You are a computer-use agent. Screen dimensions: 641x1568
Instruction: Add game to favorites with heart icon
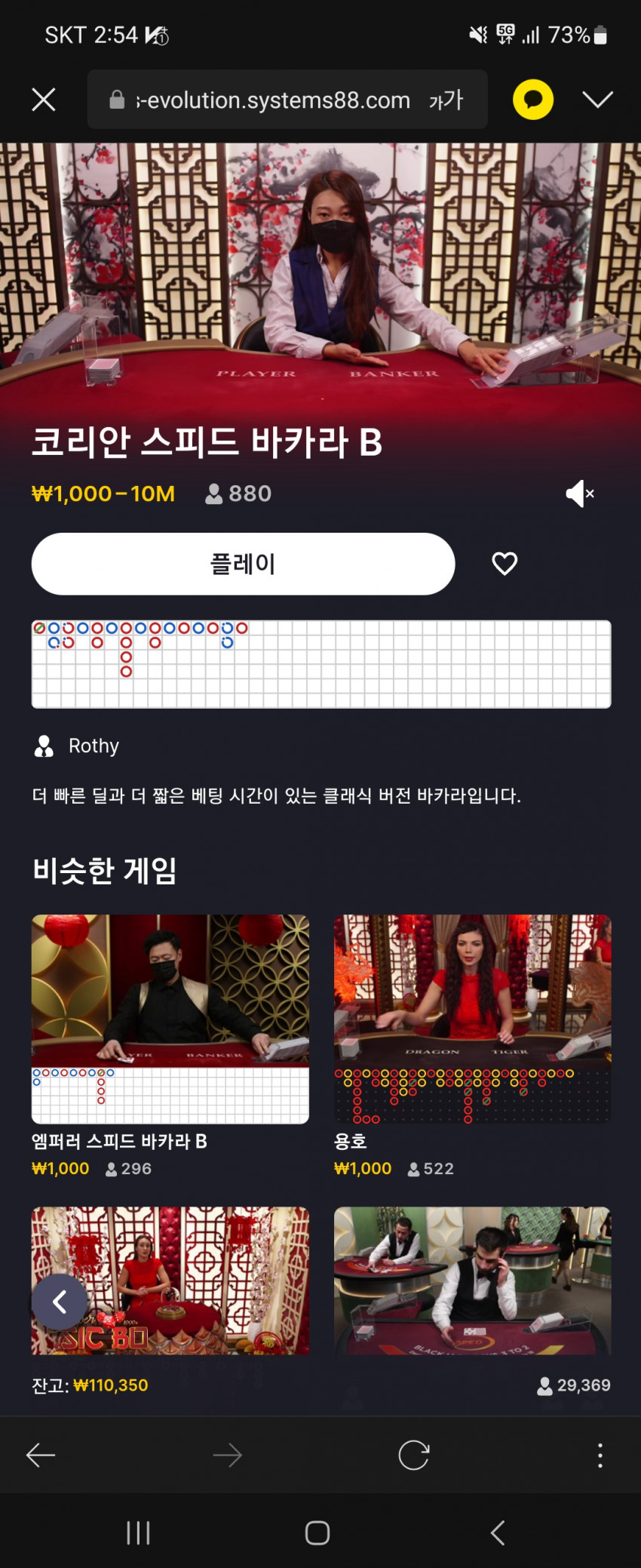[x=505, y=564]
